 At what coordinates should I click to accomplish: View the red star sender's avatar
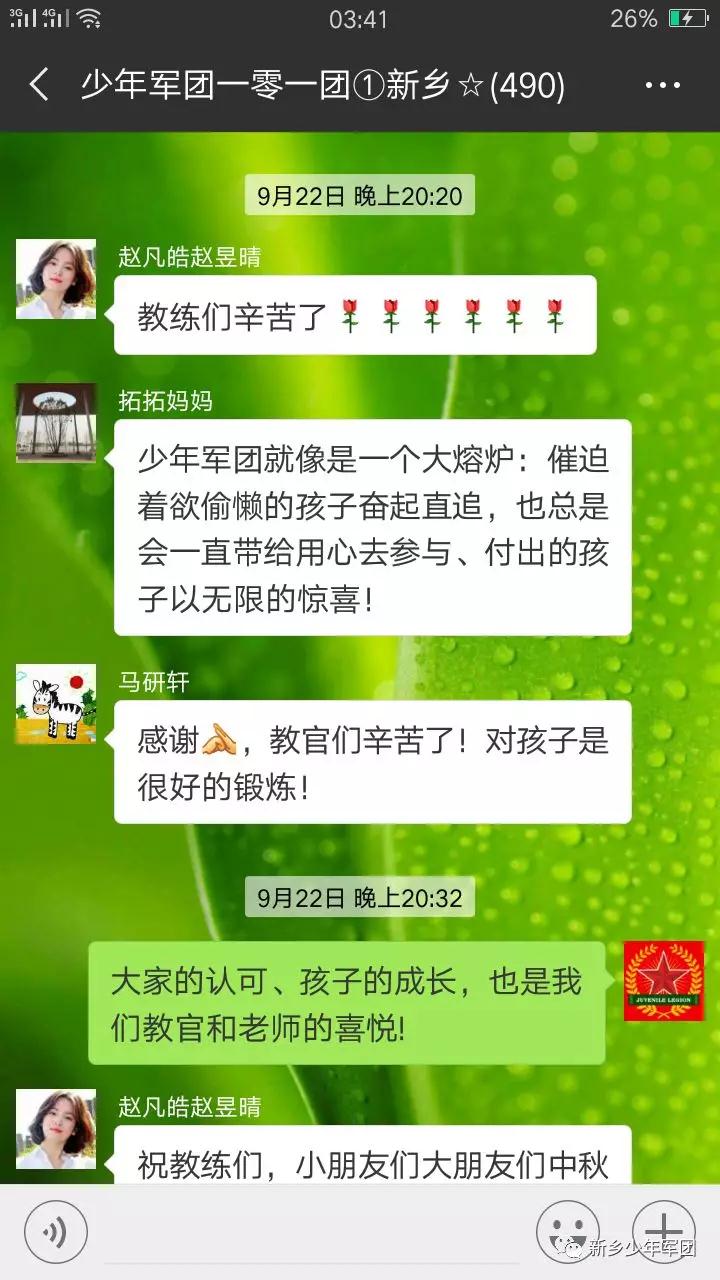tap(663, 981)
